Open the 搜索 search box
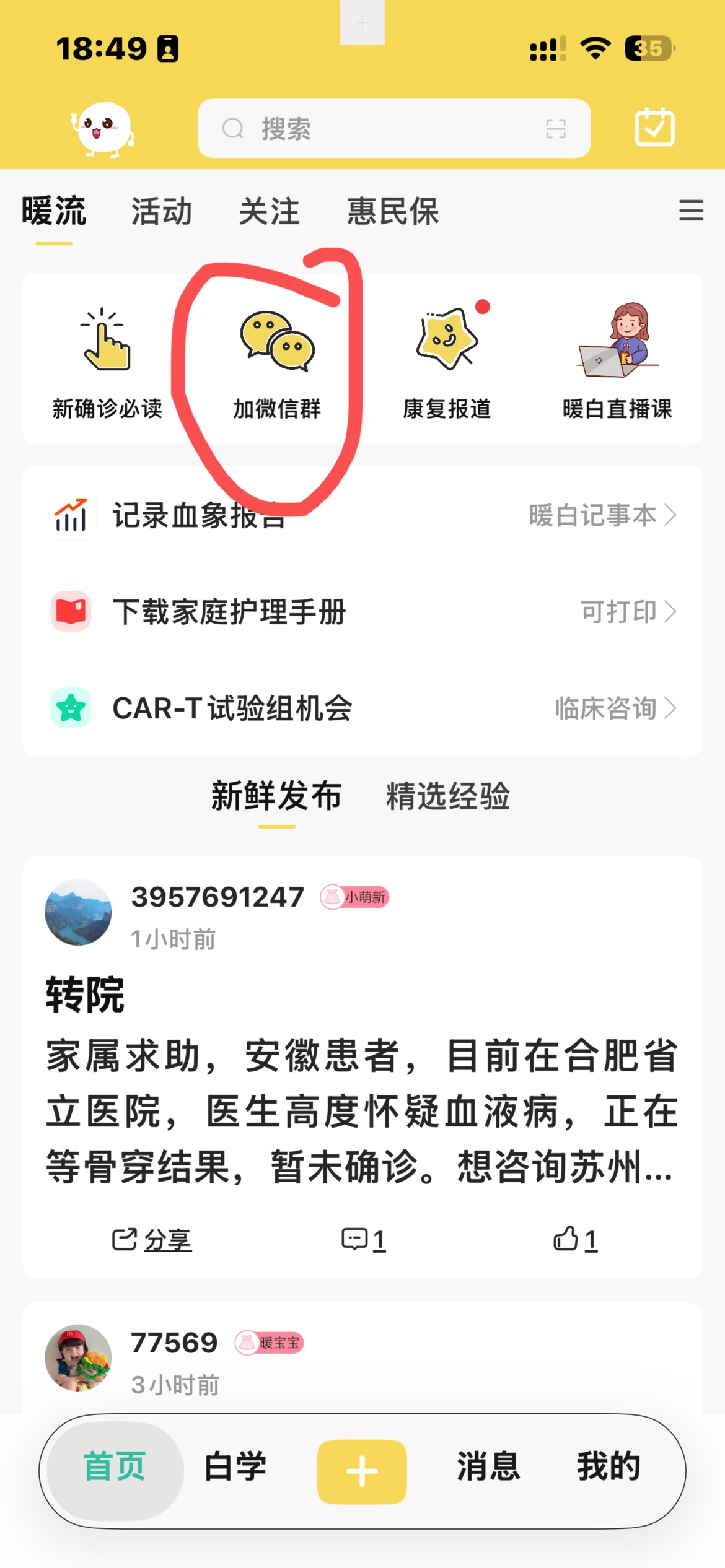725x1568 pixels. click(393, 128)
